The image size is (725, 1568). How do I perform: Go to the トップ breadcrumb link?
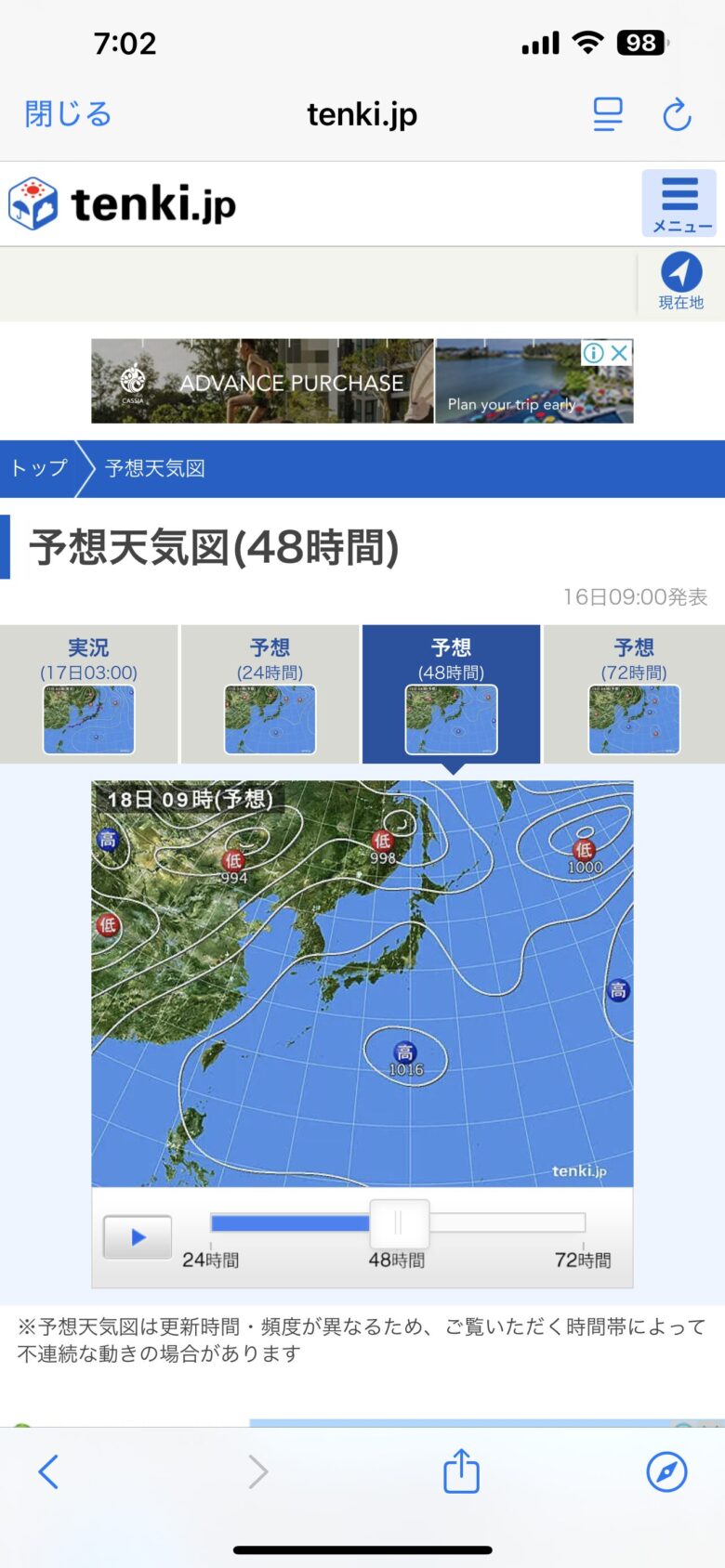click(39, 468)
